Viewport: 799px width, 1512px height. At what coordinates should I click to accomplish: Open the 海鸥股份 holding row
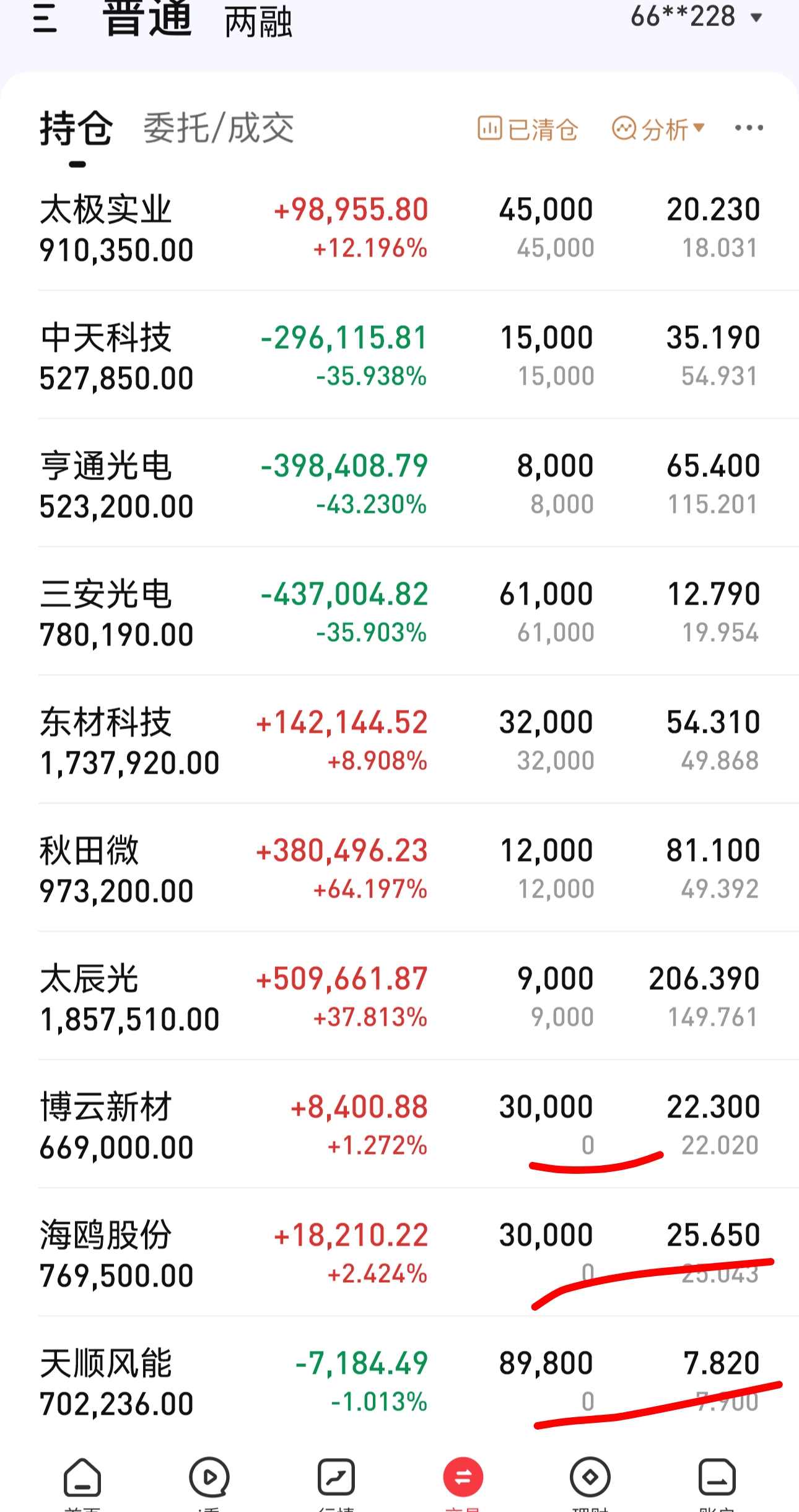pos(399,1254)
